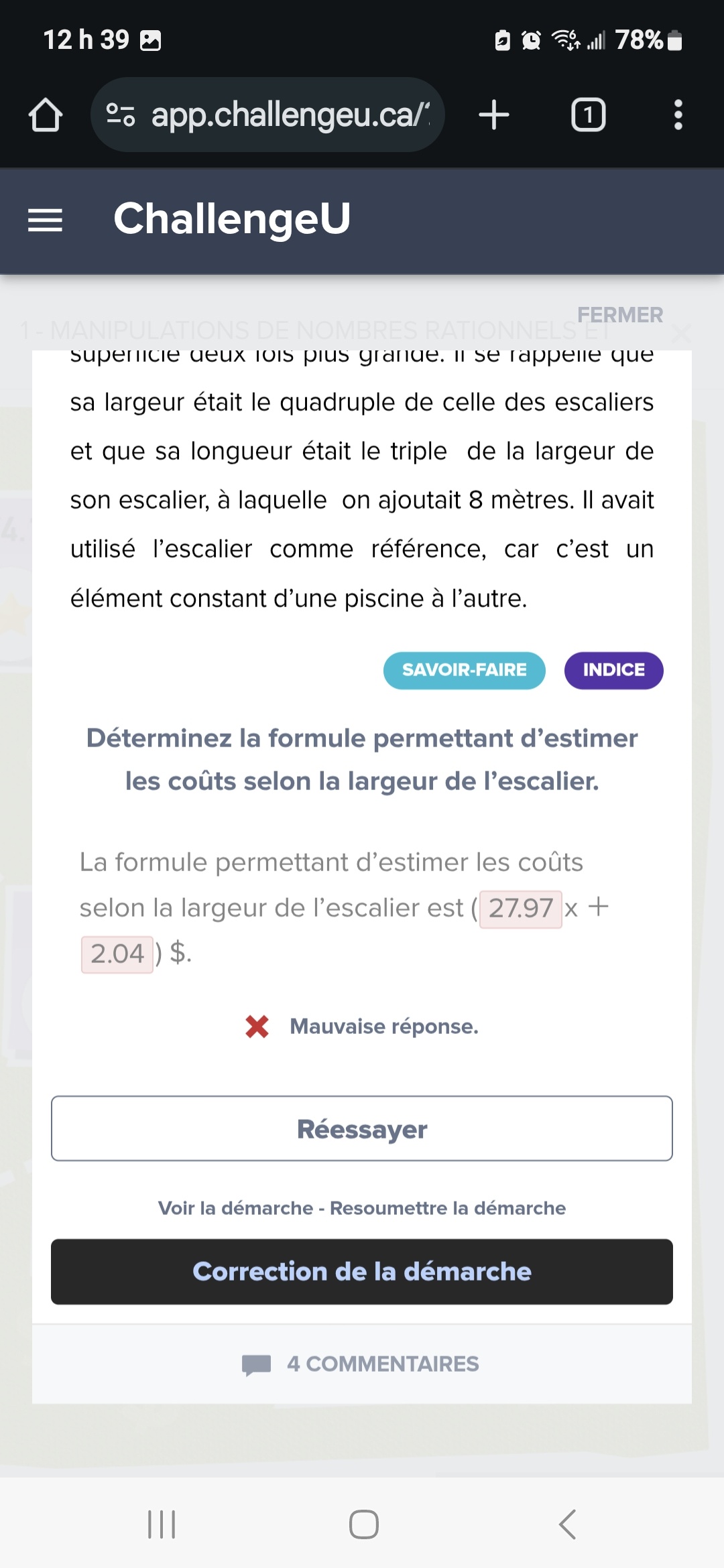
Task: Edit the answer field showing 2.04
Action: coord(117,954)
